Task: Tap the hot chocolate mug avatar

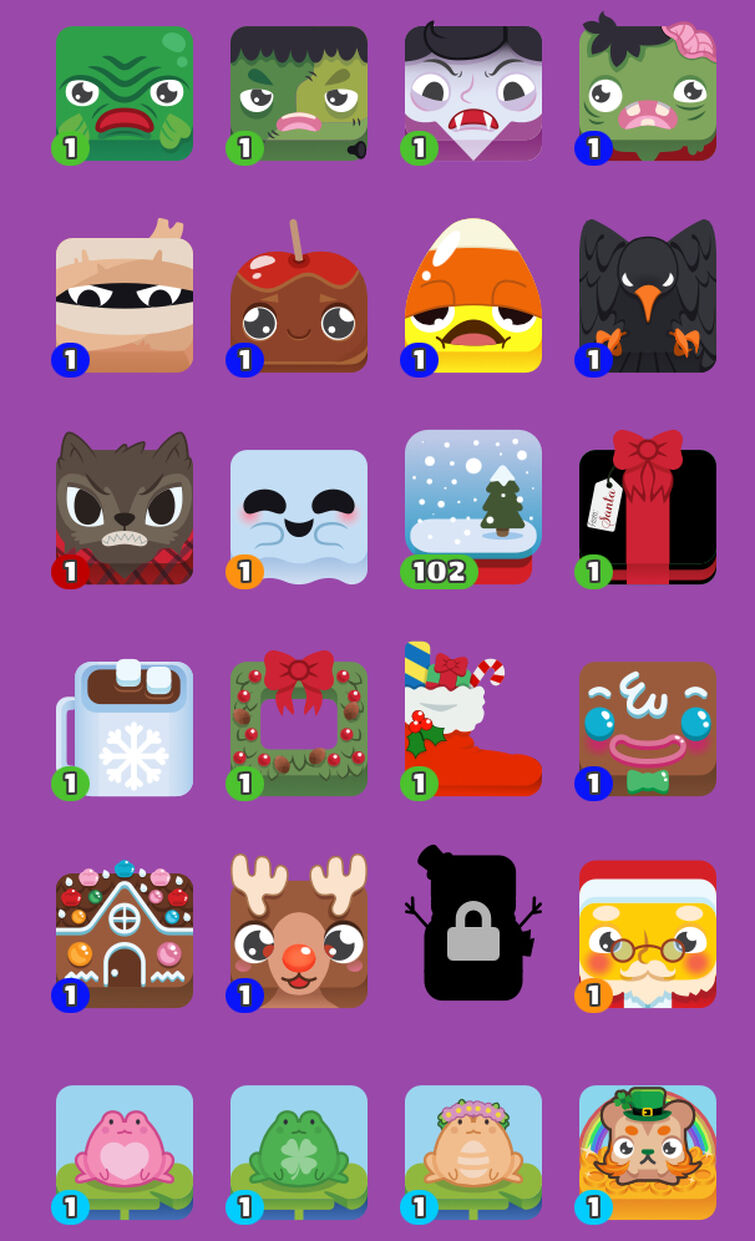Action: coord(124,728)
